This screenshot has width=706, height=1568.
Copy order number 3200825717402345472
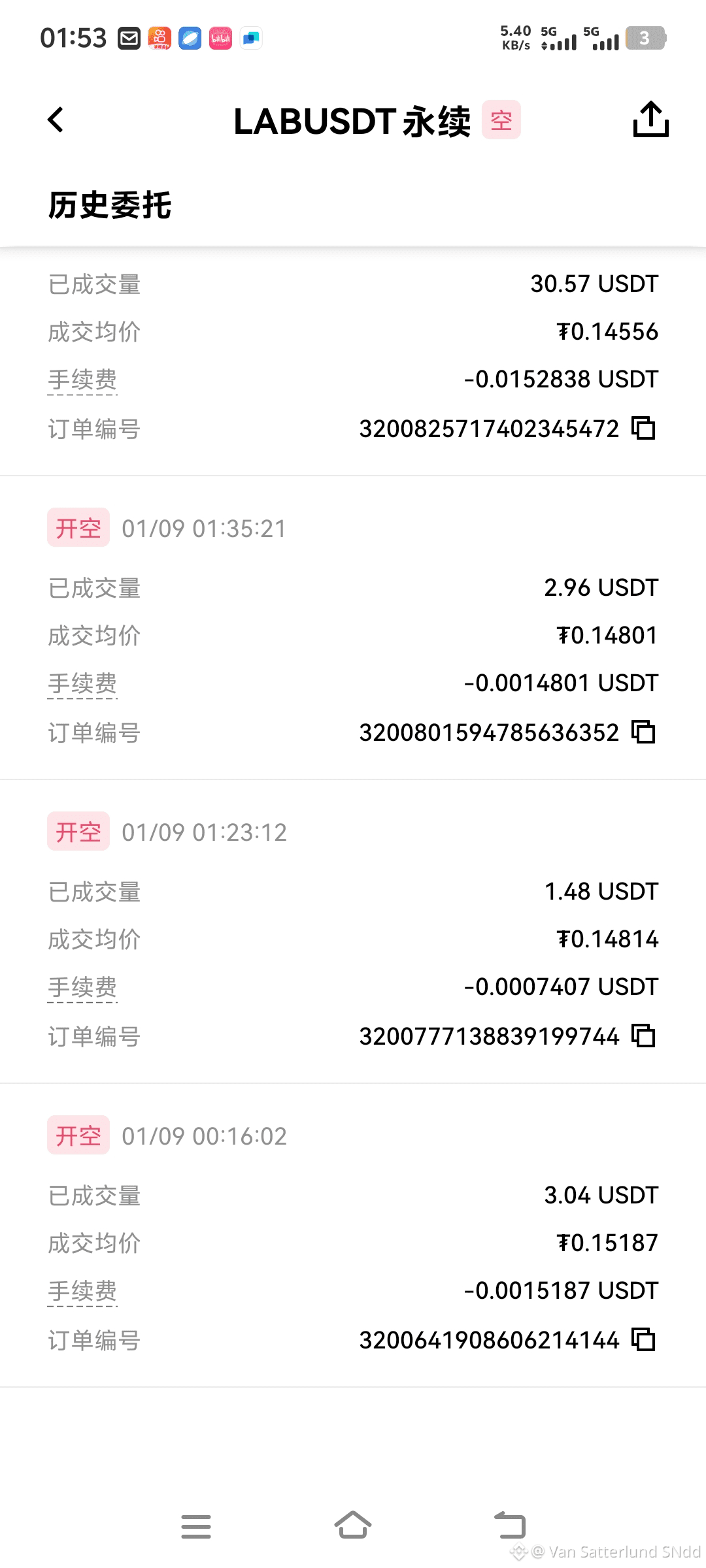pyautogui.click(x=644, y=429)
